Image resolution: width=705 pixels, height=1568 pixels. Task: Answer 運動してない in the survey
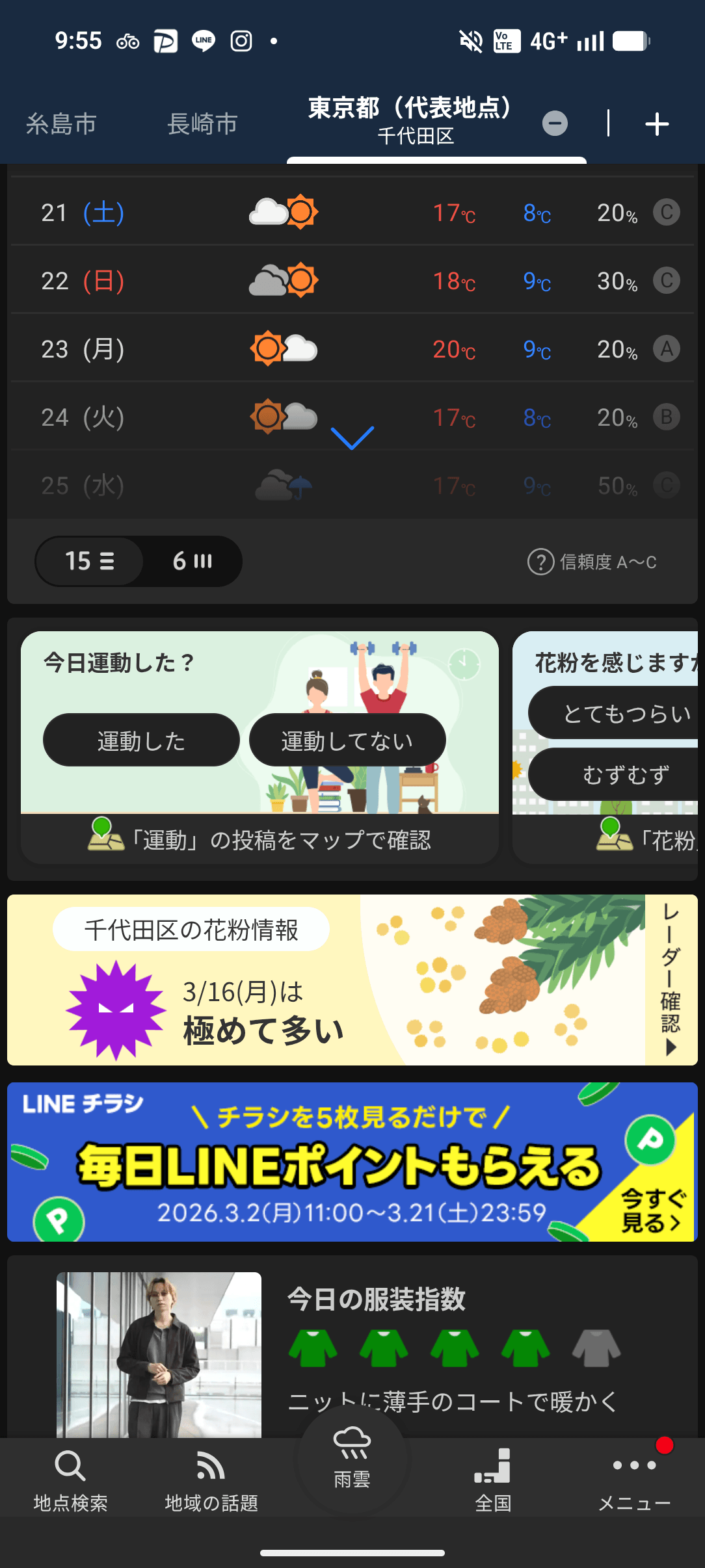coord(347,739)
